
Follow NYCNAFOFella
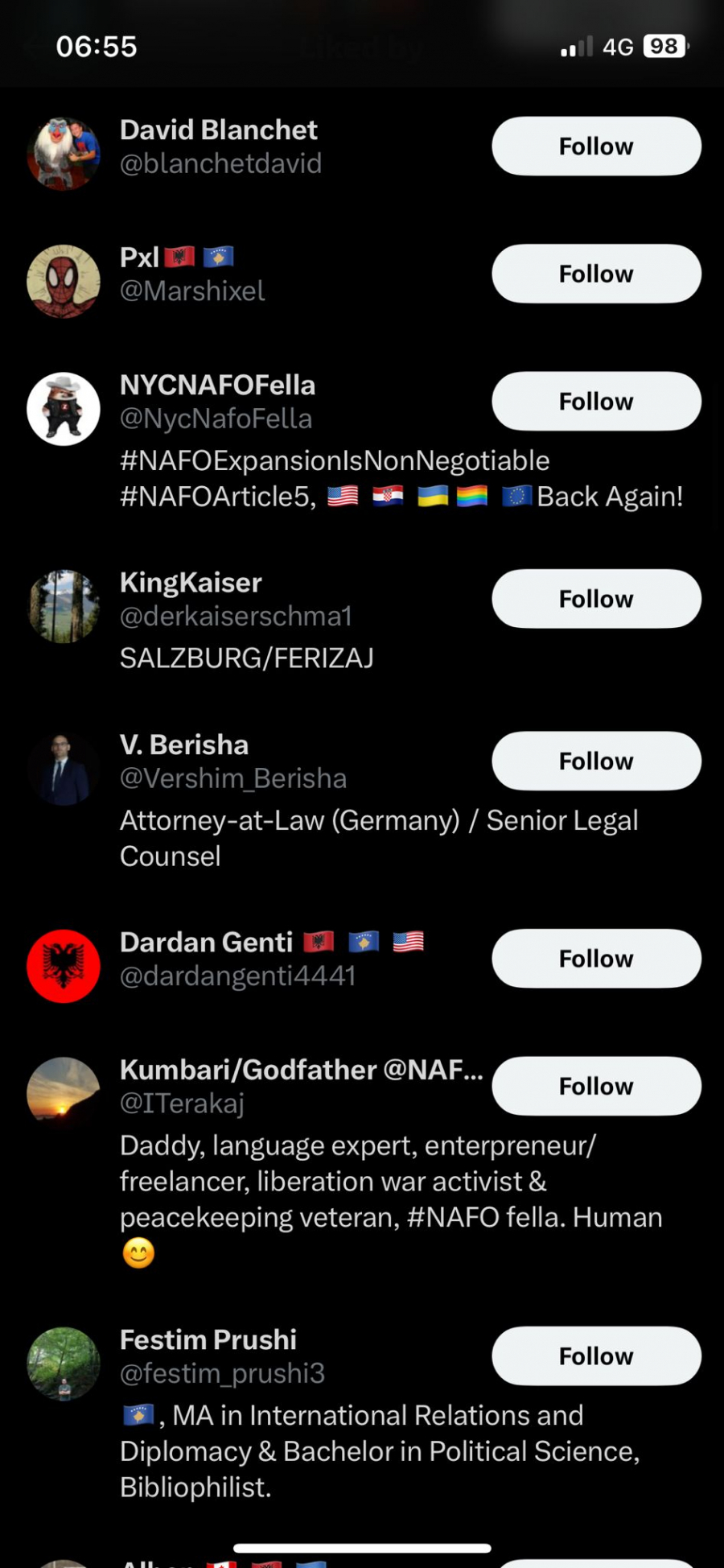pyautogui.click(x=596, y=401)
